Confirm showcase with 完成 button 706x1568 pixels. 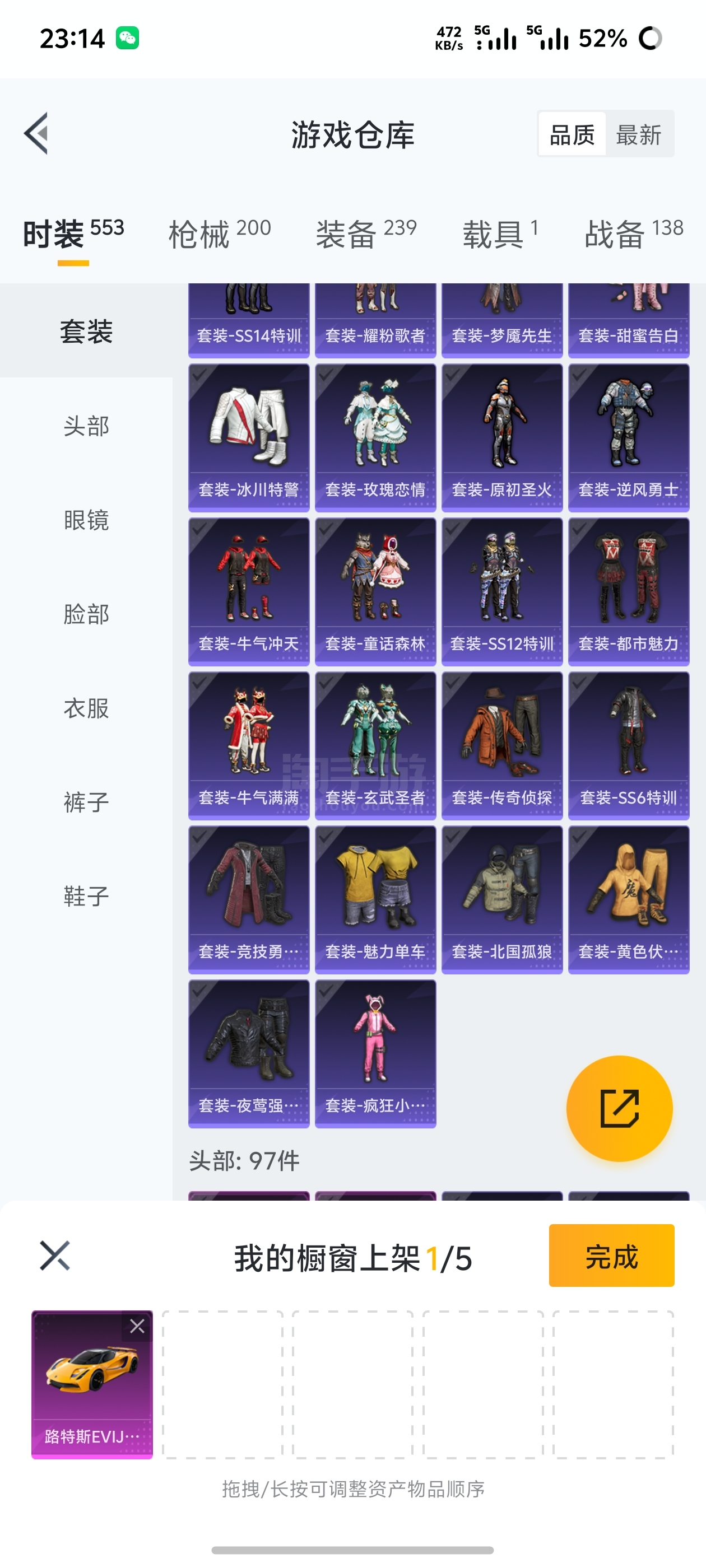pyautogui.click(x=611, y=1255)
